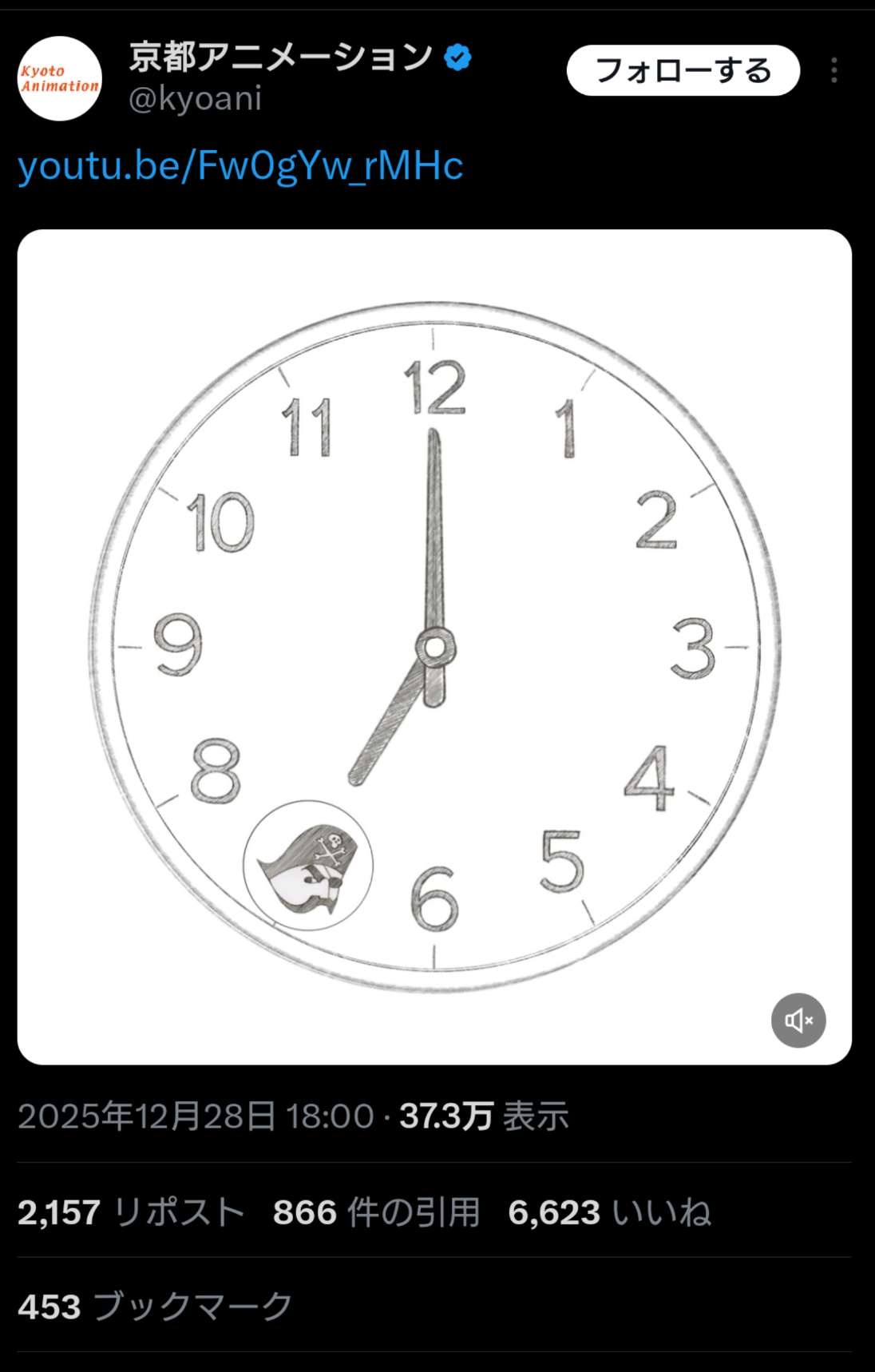Open 京都アニメーション account name
Viewport: 875px width, 1372px height.
(281, 57)
